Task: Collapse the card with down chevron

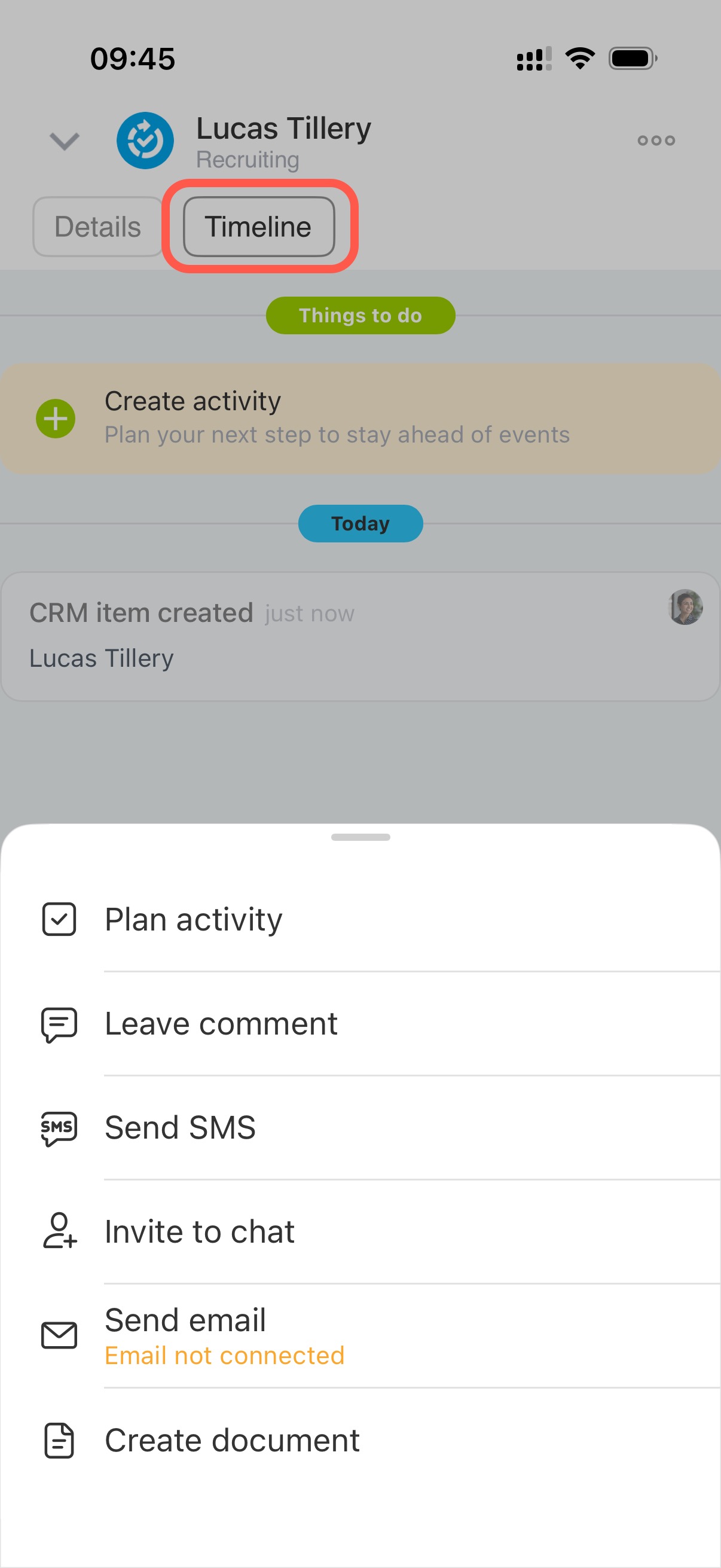Action: [65, 141]
